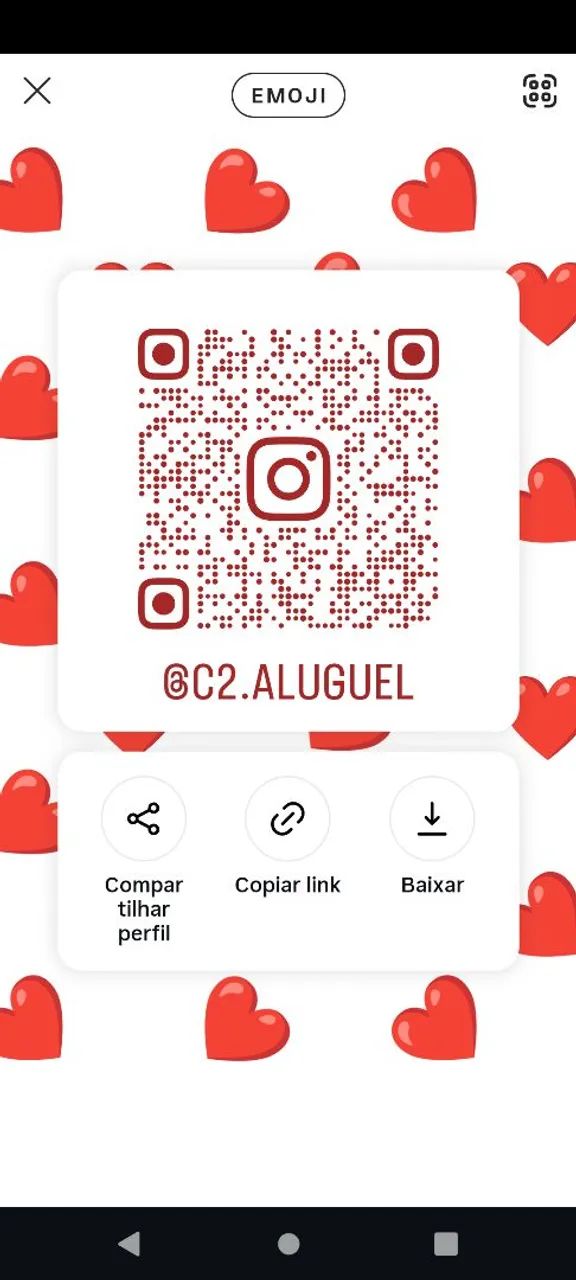The height and width of the screenshot is (1280, 576).
Task: Change the EMOJI background style
Action: (x=288, y=96)
